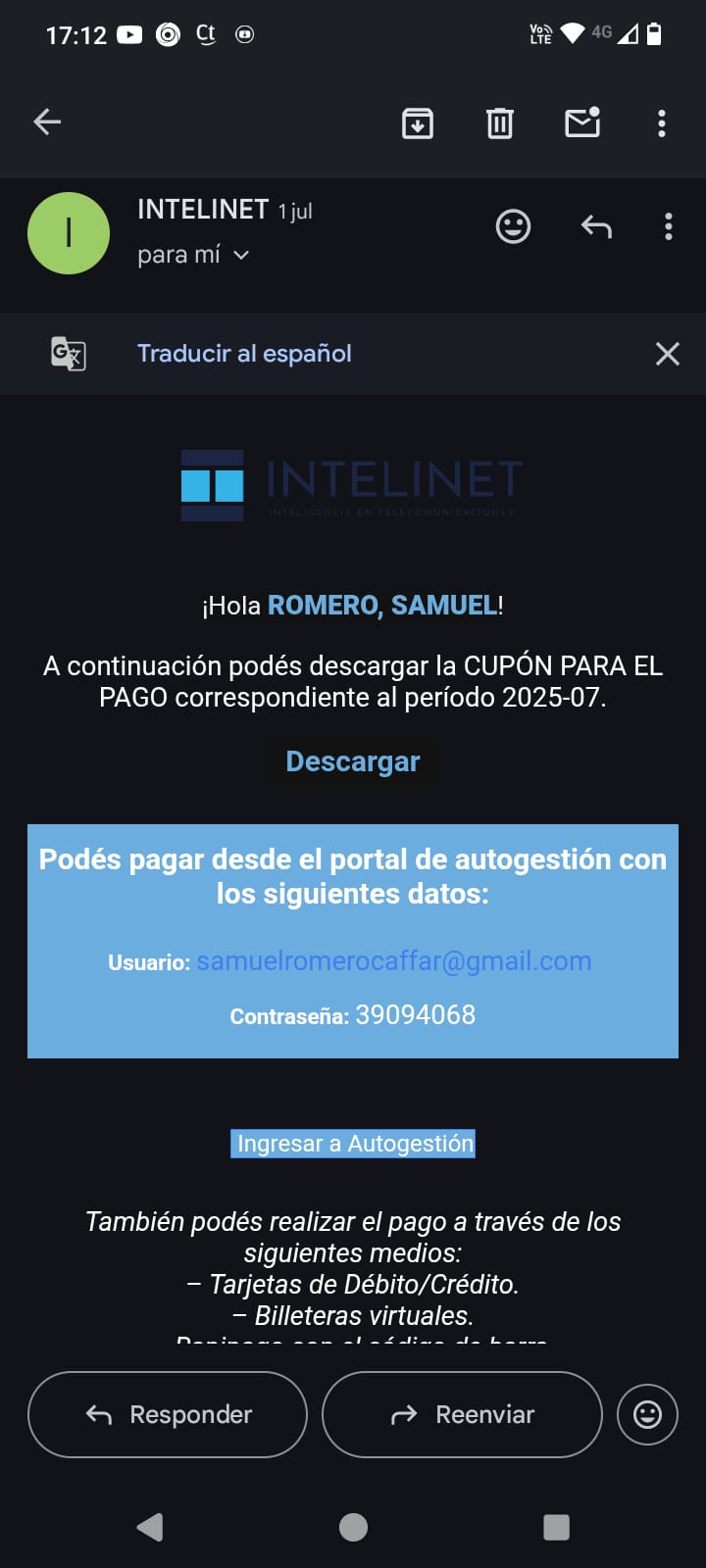
Task: Expand recipient details next to 'para mí'
Action: (x=241, y=256)
